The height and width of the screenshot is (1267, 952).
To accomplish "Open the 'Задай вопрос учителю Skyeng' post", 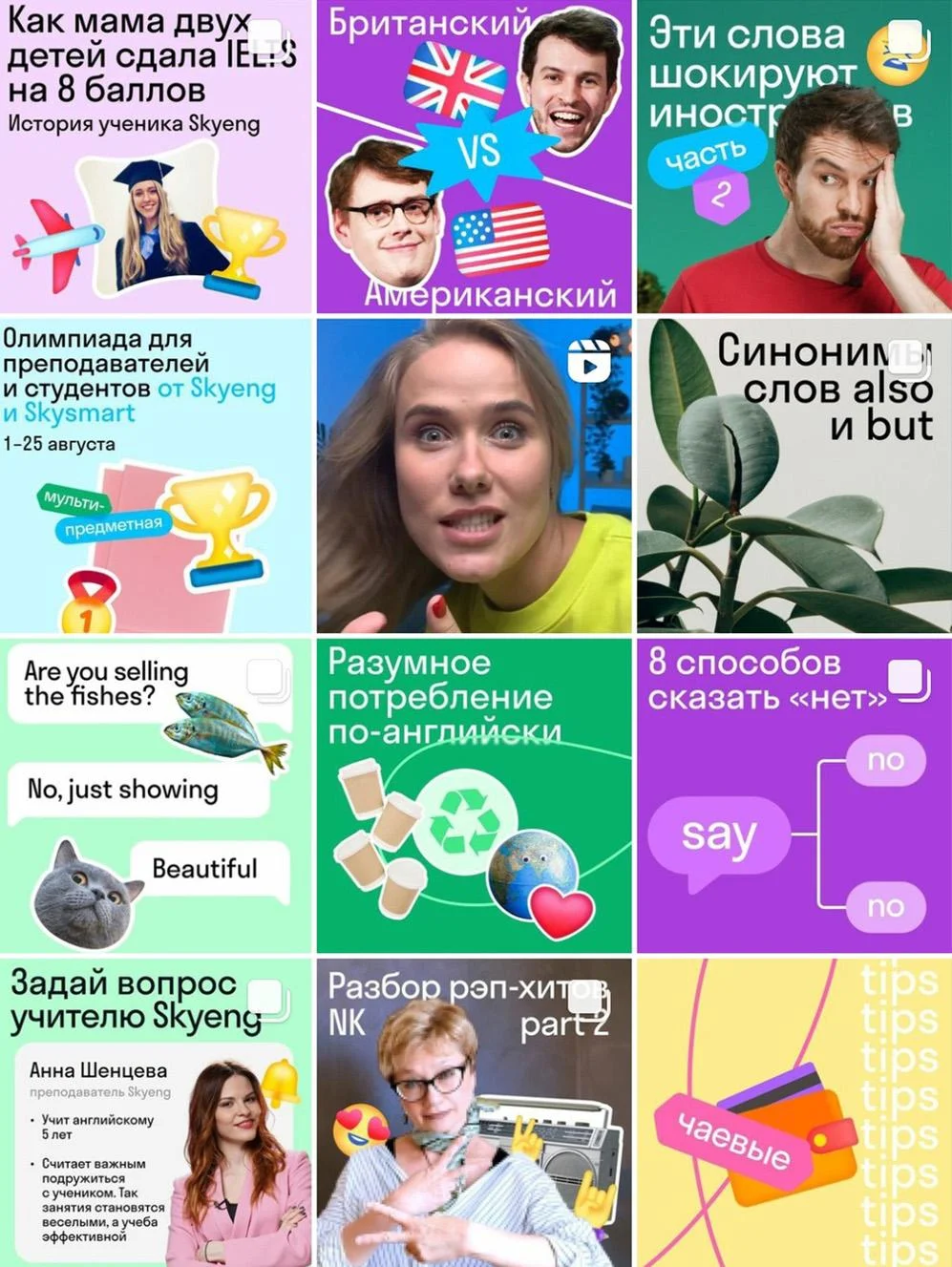I will click(x=156, y=1113).
